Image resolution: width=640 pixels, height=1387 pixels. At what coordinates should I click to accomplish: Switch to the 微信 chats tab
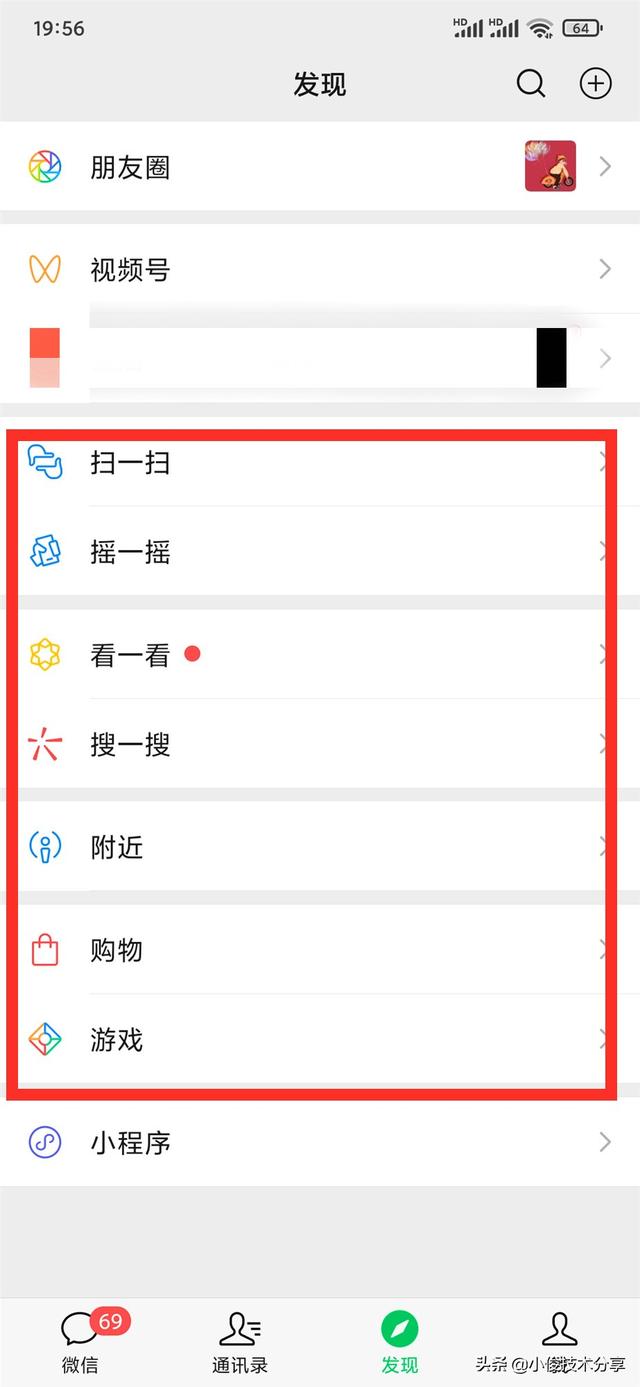80,1343
